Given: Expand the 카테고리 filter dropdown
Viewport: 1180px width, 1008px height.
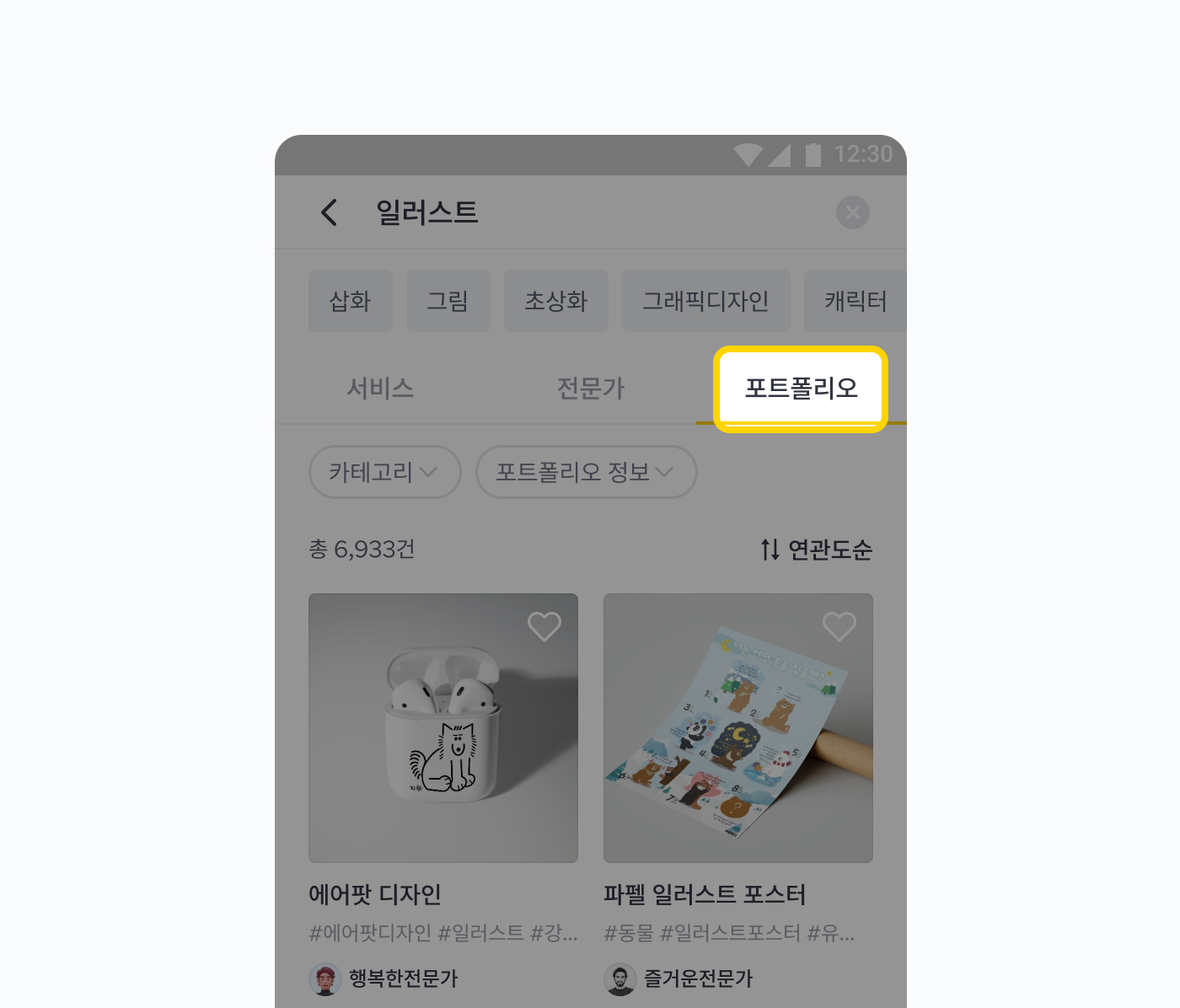Looking at the screenshot, I should [384, 472].
